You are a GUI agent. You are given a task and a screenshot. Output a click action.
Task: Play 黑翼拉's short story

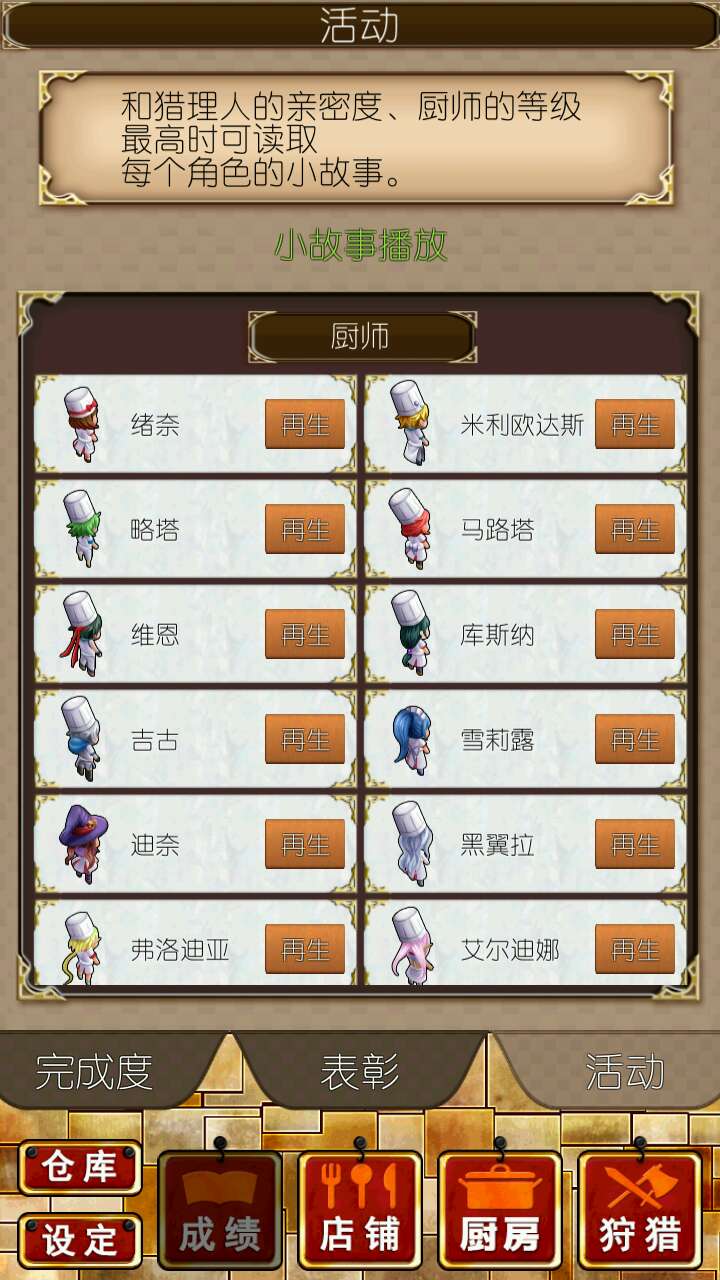pyautogui.click(x=635, y=844)
